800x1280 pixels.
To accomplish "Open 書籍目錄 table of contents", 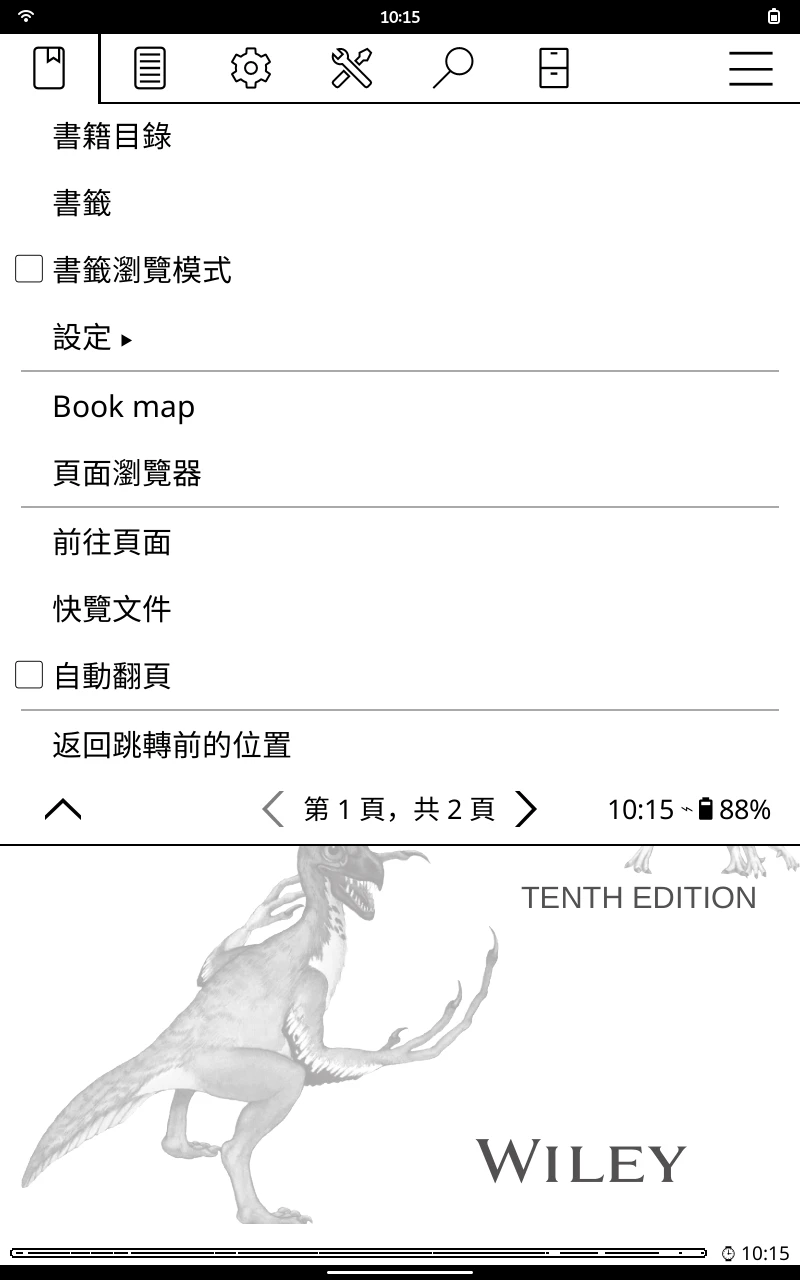I will click(112, 136).
